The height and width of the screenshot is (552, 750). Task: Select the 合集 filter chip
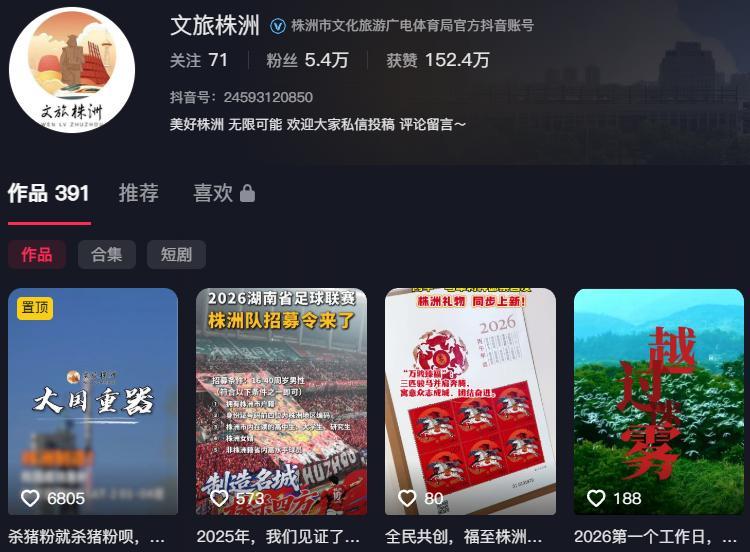(107, 254)
